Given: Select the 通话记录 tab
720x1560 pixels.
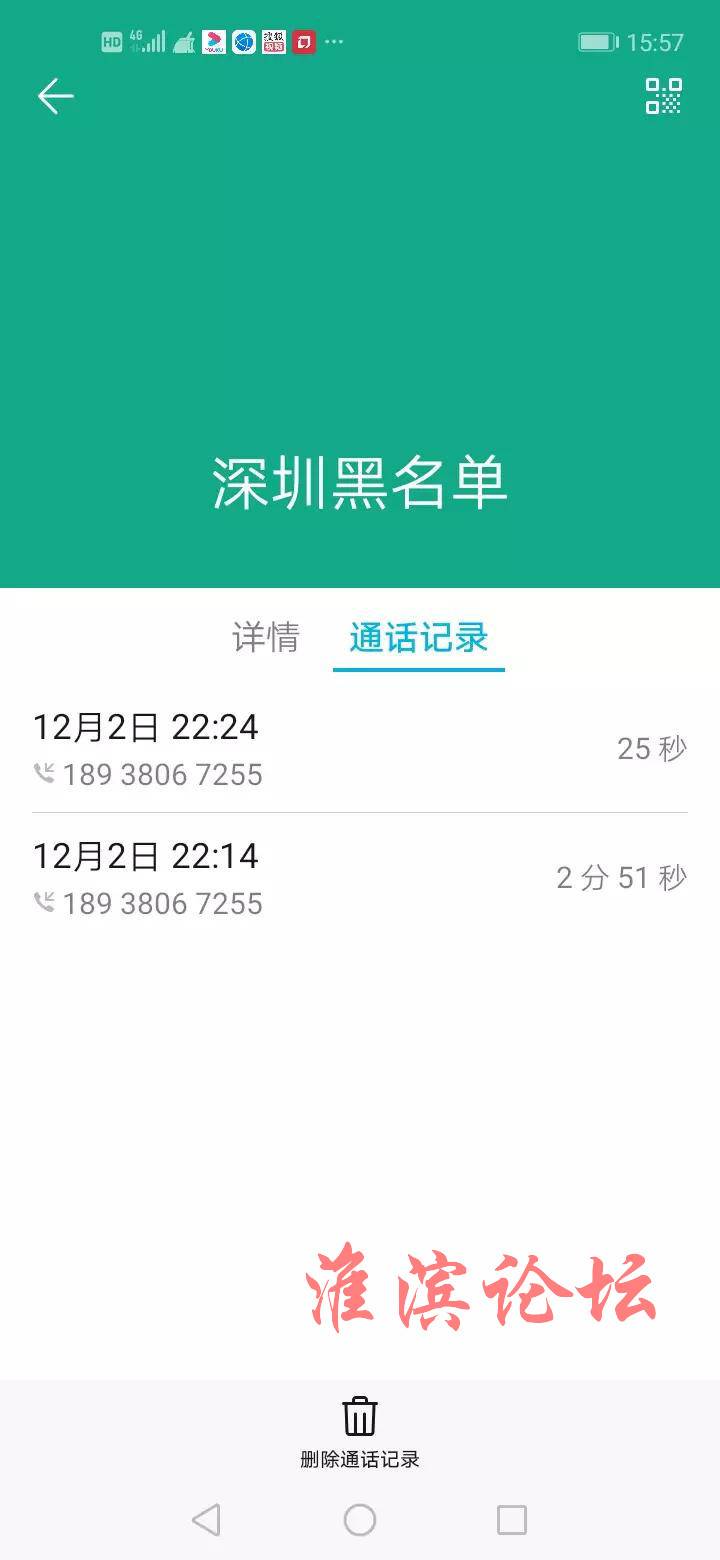Looking at the screenshot, I should click(419, 637).
